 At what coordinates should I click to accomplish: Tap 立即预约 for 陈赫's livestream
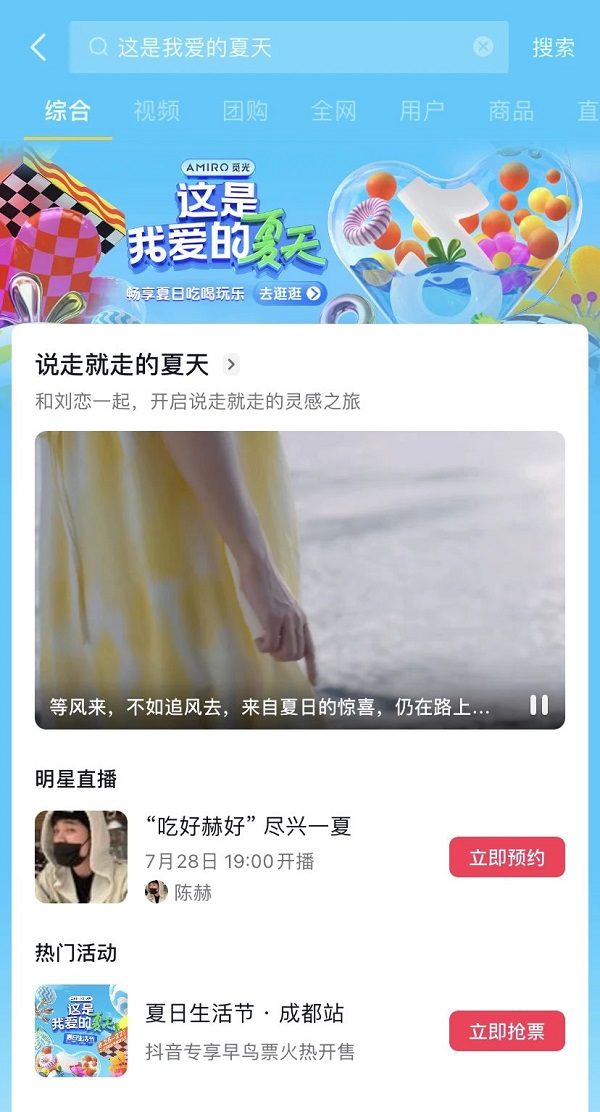point(506,857)
